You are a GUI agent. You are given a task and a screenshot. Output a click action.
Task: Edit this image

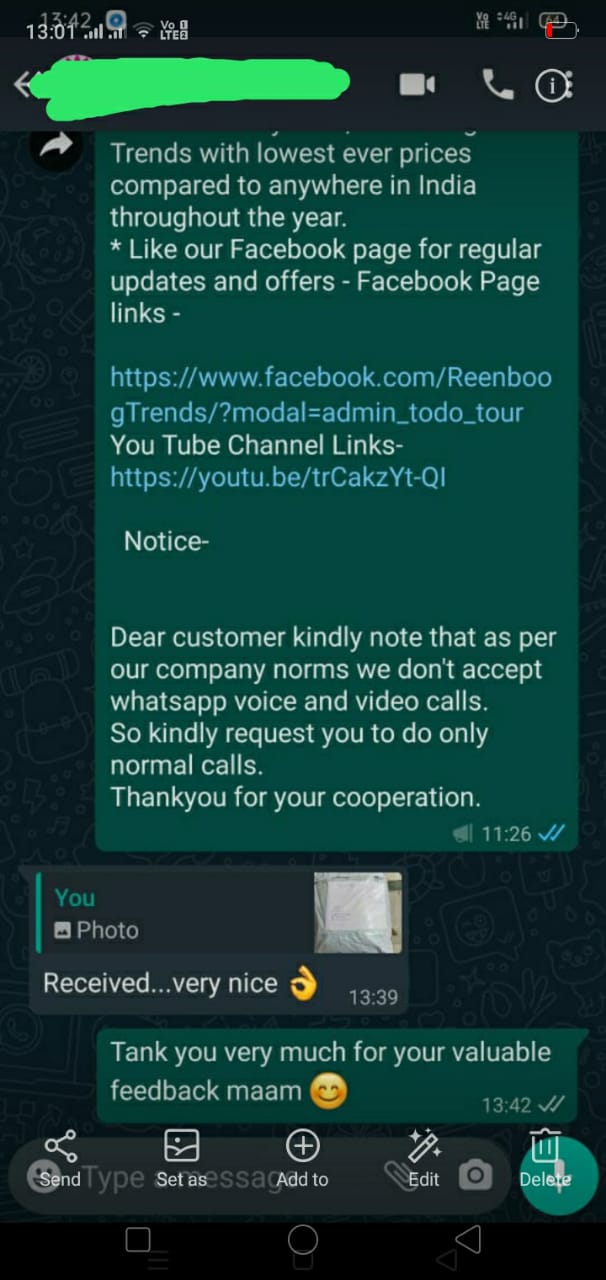coord(424,1158)
